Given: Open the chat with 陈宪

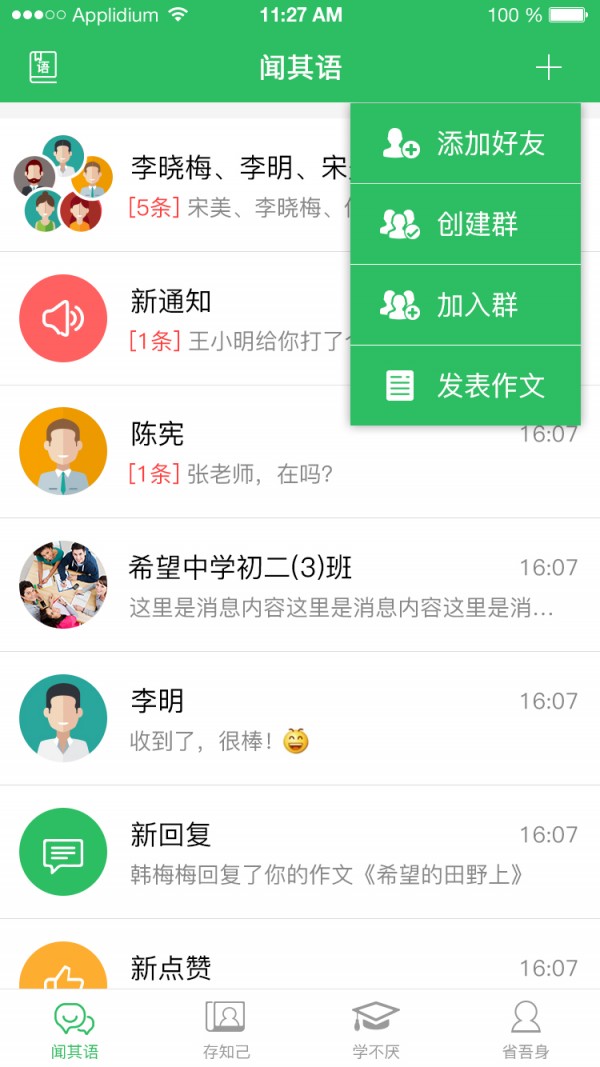Looking at the screenshot, I should [x=300, y=452].
